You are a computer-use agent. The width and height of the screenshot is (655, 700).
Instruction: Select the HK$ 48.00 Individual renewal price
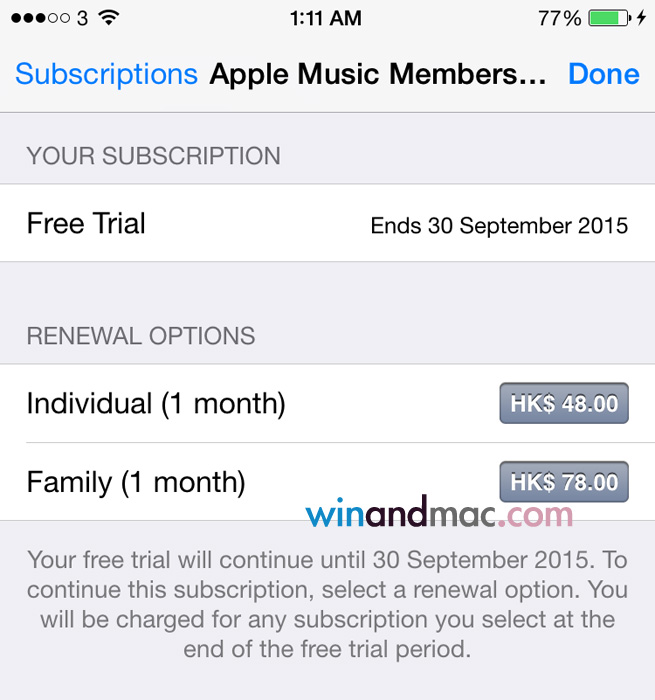pyautogui.click(x=564, y=404)
